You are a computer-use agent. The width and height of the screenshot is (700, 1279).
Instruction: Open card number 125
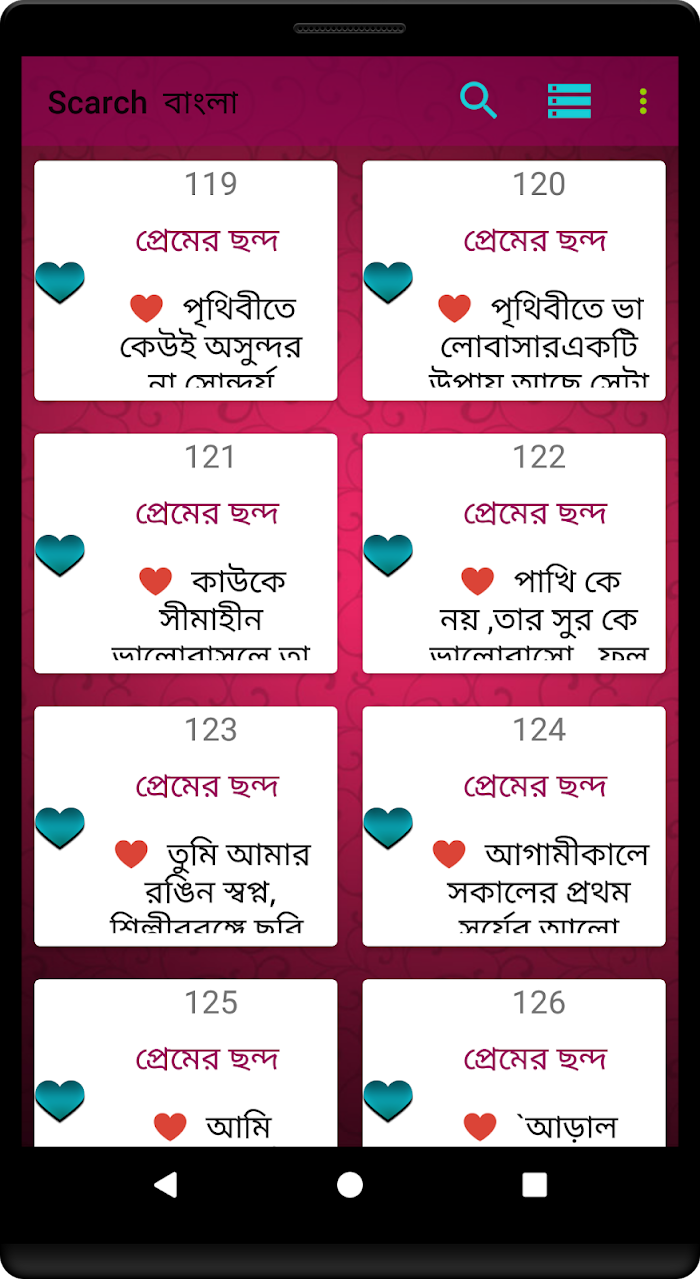(186, 1063)
